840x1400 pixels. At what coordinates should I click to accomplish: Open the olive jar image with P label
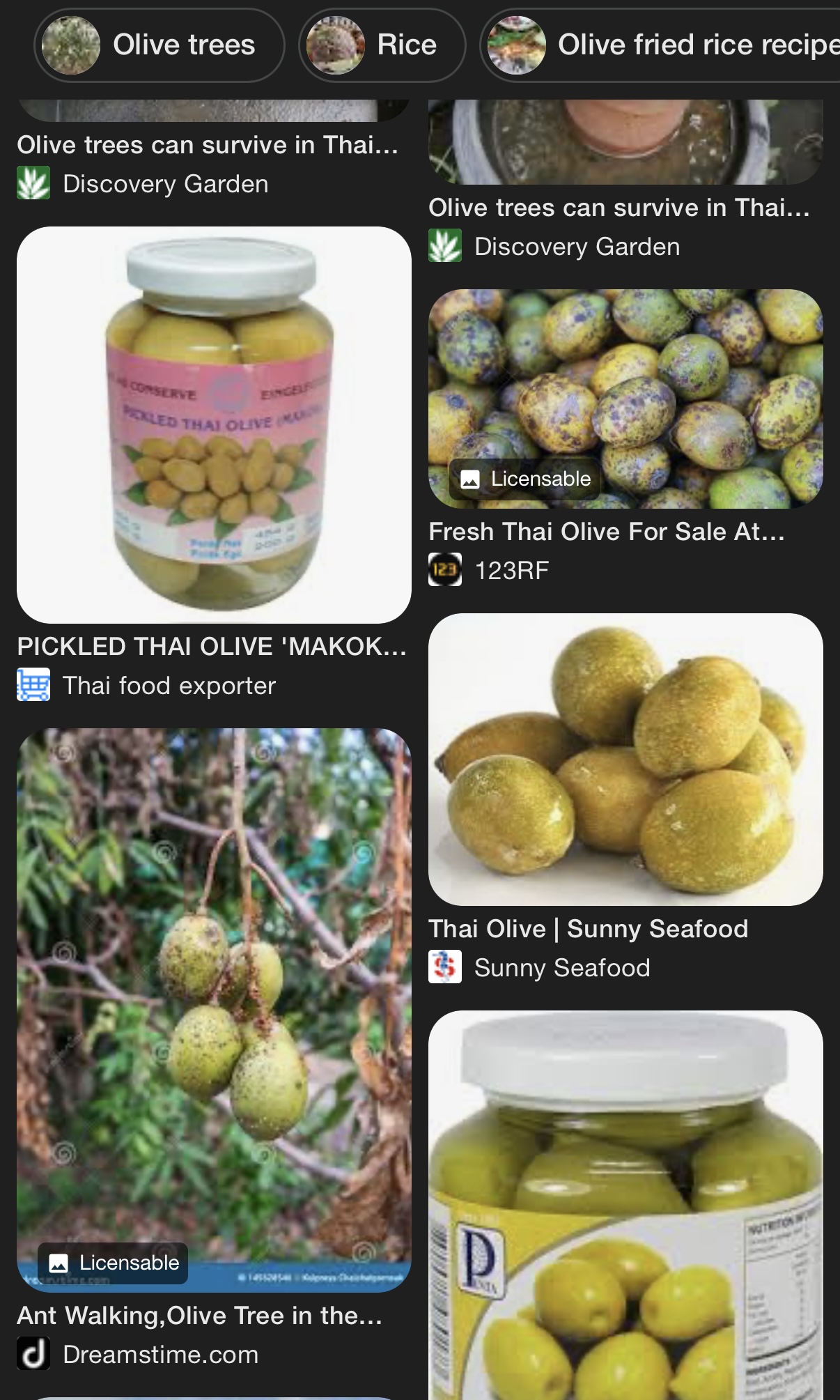[625, 1206]
